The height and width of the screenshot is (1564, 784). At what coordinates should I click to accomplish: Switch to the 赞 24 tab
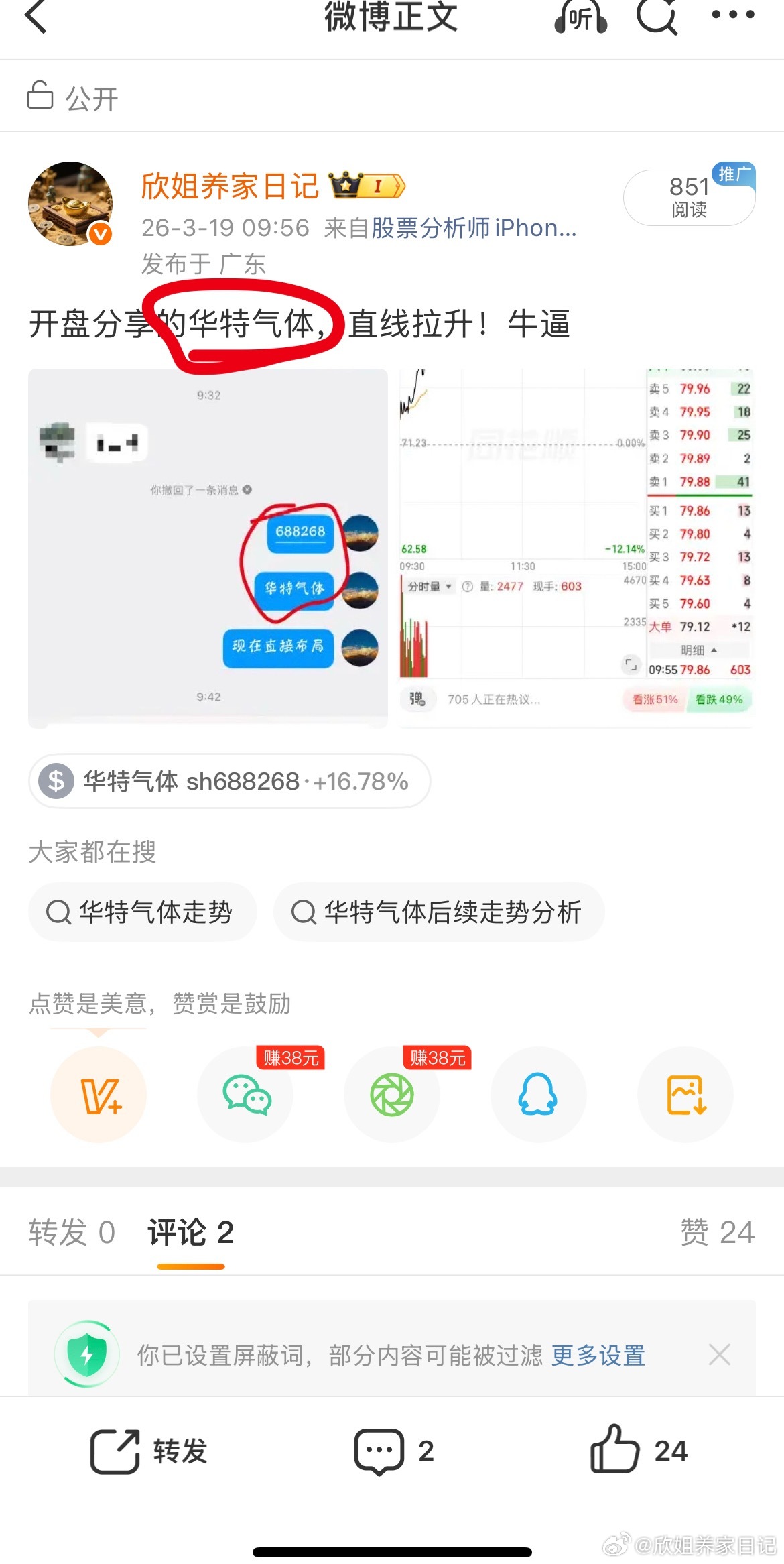(x=717, y=1232)
